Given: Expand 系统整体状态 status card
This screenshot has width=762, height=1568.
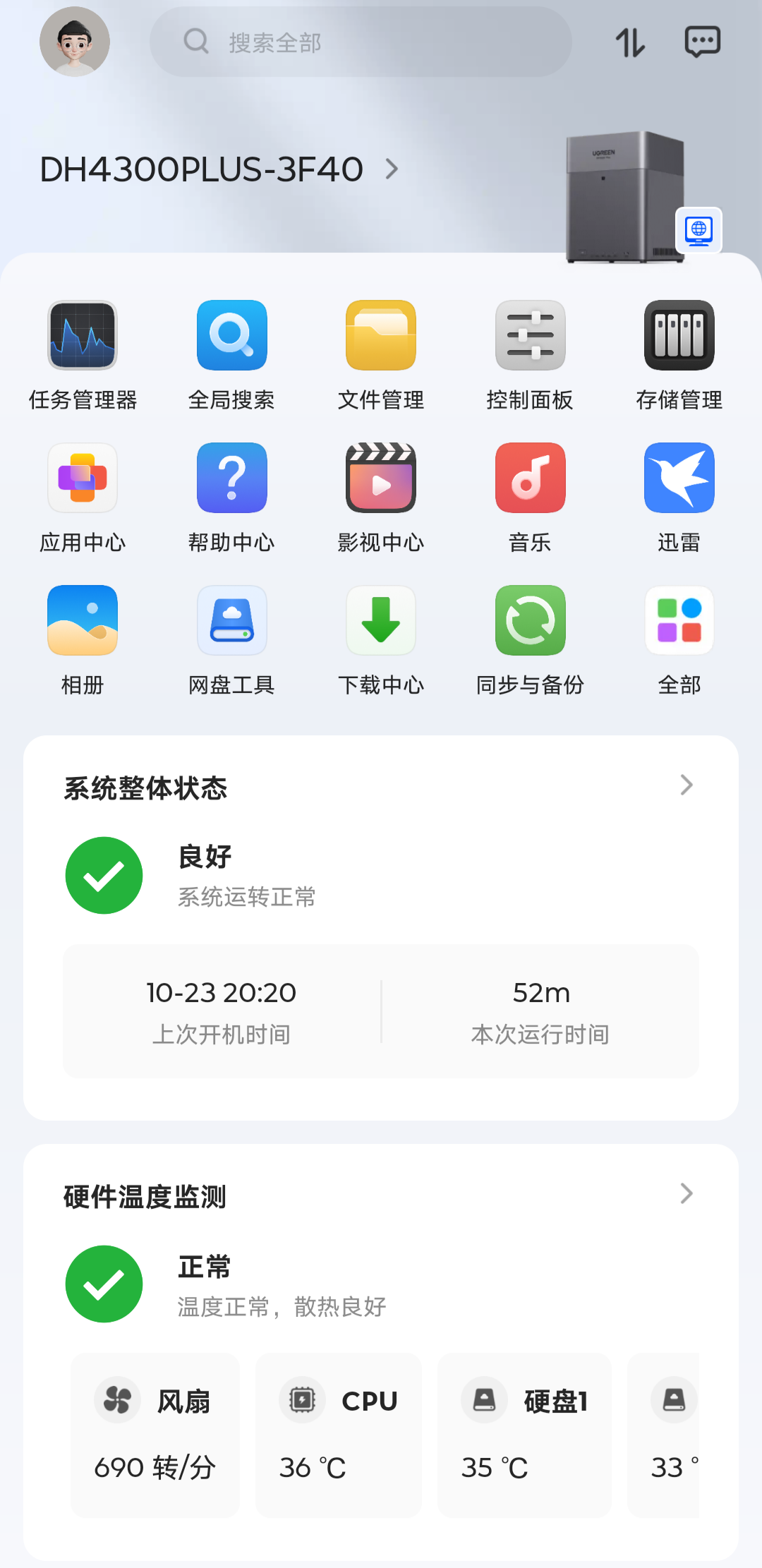Looking at the screenshot, I should 686,785.
